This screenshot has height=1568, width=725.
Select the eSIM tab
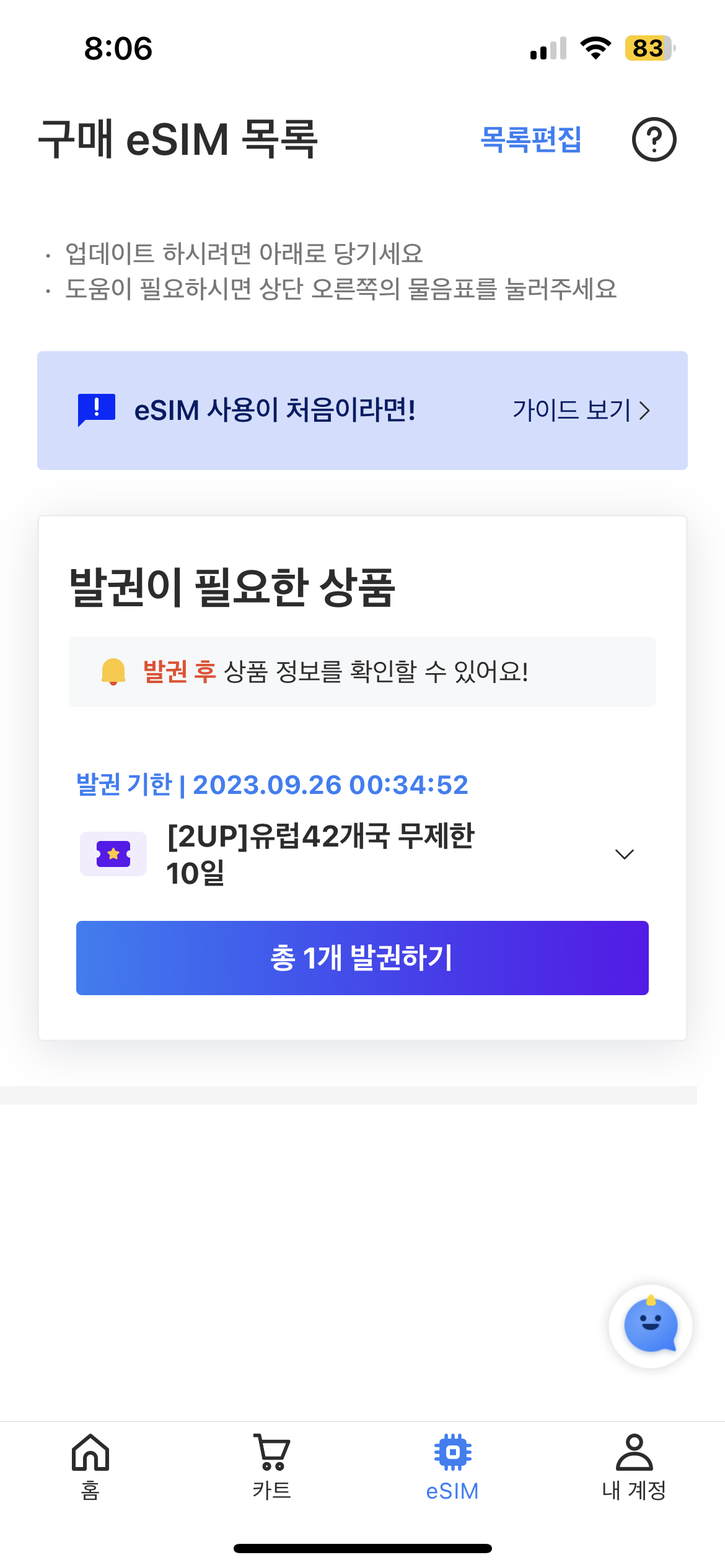click(x=452, y=1466)
